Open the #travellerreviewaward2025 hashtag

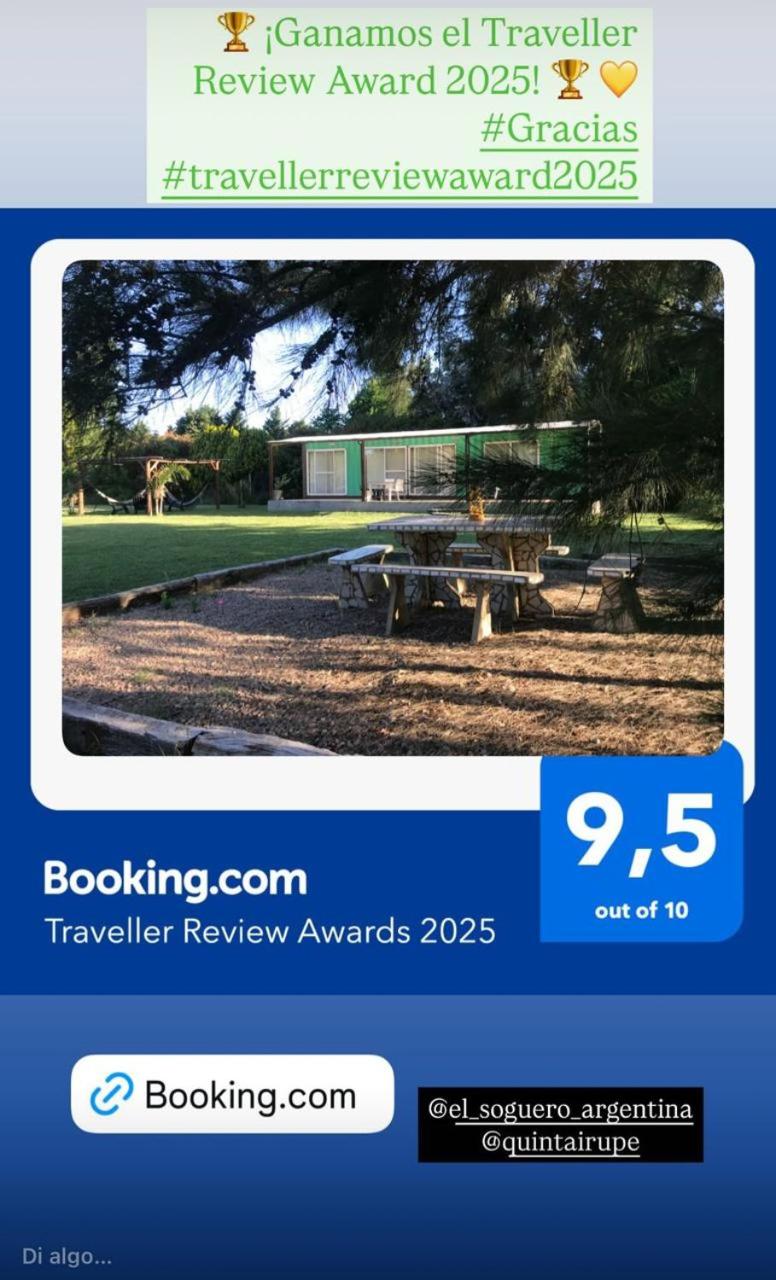(x=399, y=176)
